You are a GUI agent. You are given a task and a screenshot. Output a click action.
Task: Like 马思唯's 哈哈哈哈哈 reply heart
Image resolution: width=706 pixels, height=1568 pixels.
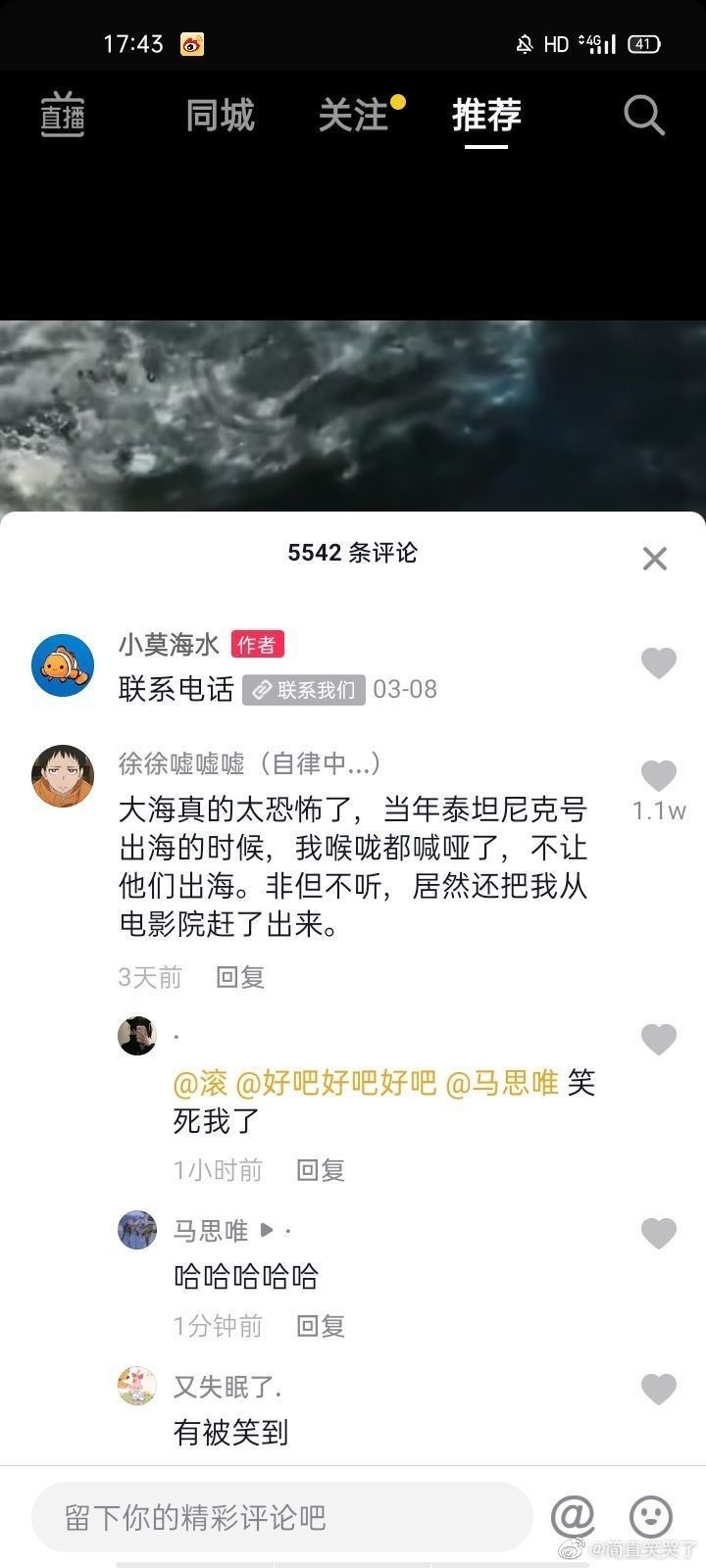click(658, 1233)
